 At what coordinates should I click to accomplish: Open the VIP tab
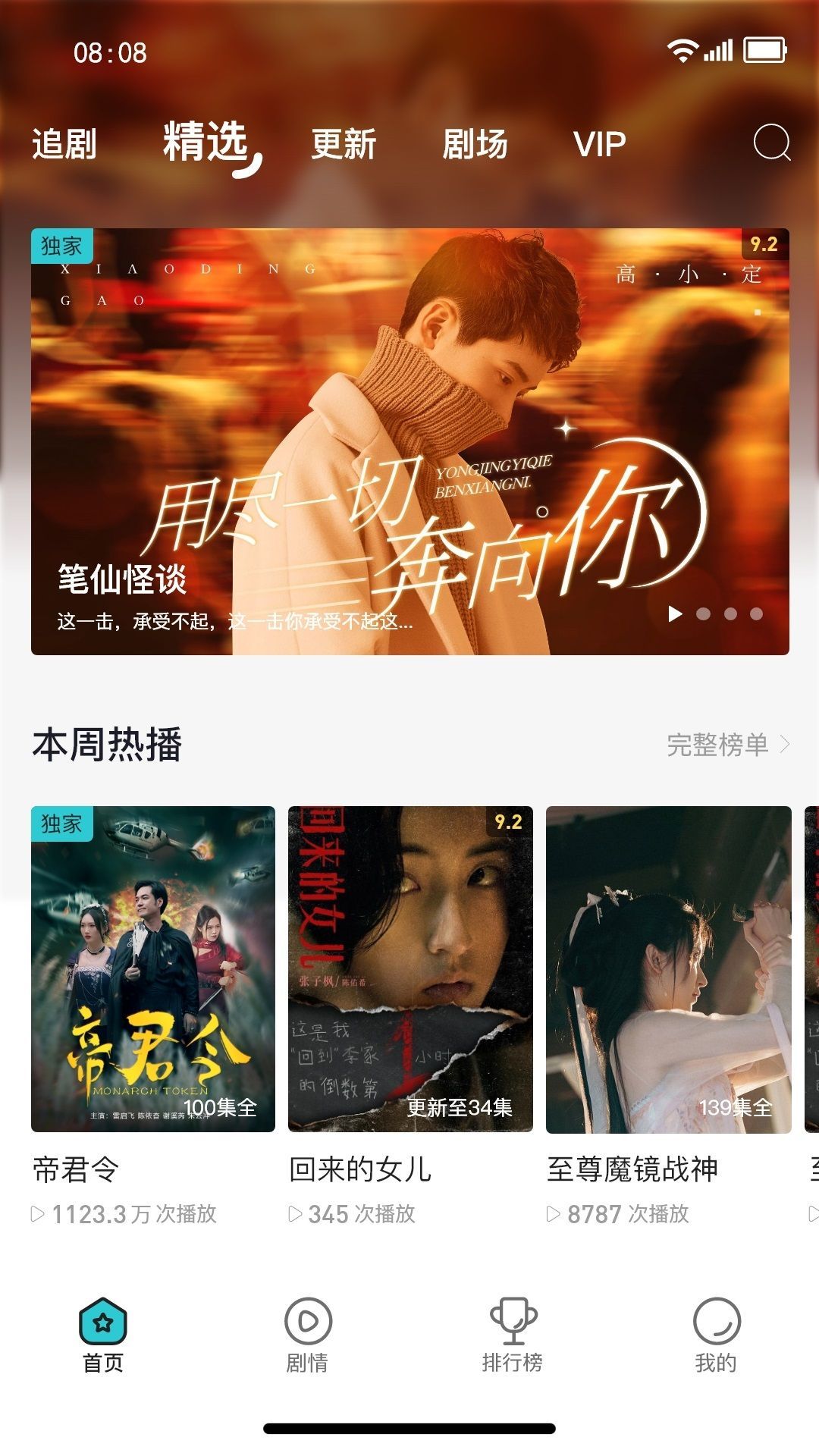coord(600,143)
